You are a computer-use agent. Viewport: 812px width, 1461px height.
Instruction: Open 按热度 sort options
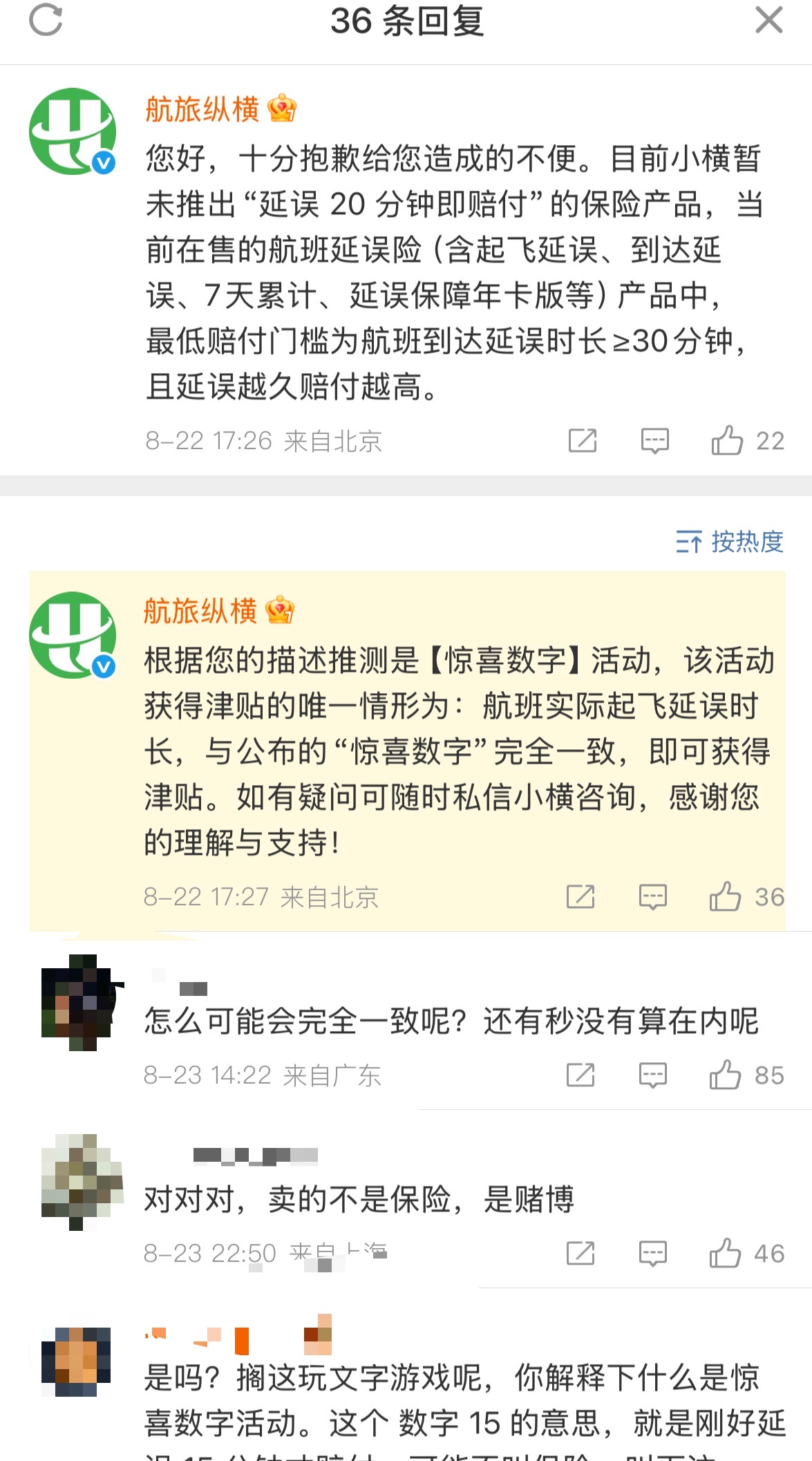pyautogui.click(x=730, y=542)
